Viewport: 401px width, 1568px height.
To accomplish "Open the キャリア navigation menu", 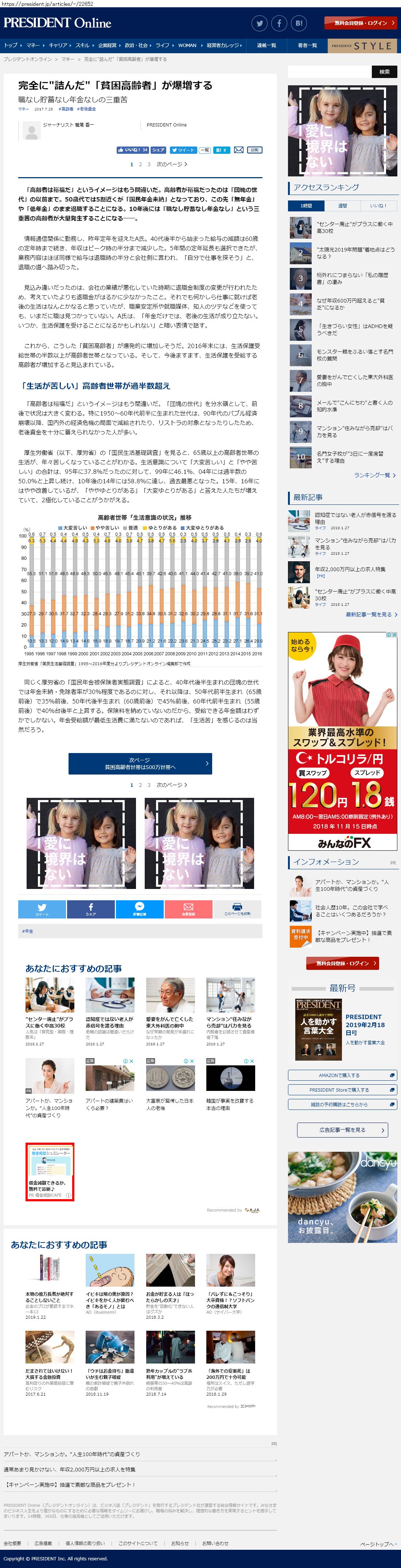I will 58,45.
